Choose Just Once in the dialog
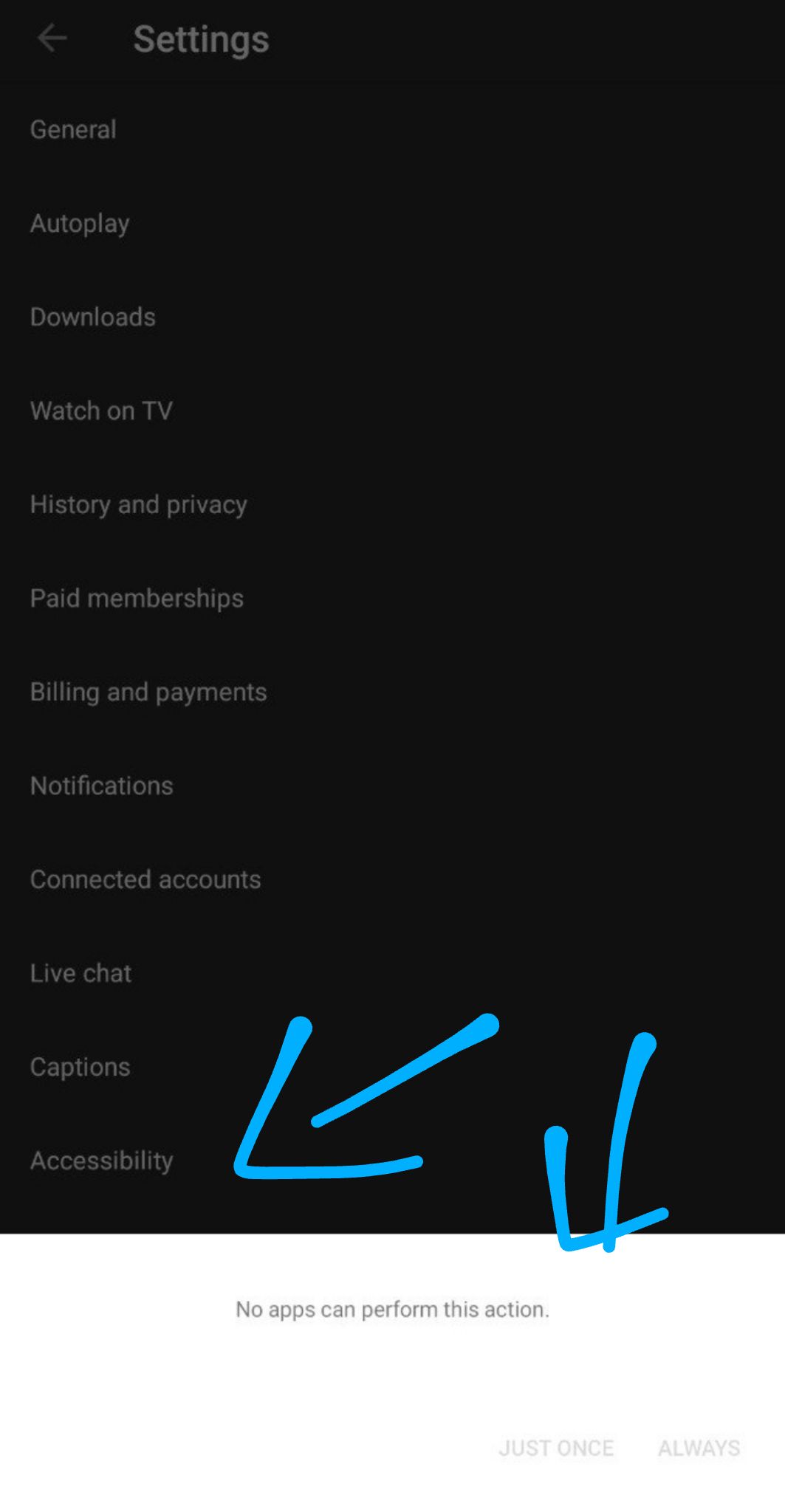Screen dimensions: 785x1512 pyautogui.click(x=556, y=1449)
